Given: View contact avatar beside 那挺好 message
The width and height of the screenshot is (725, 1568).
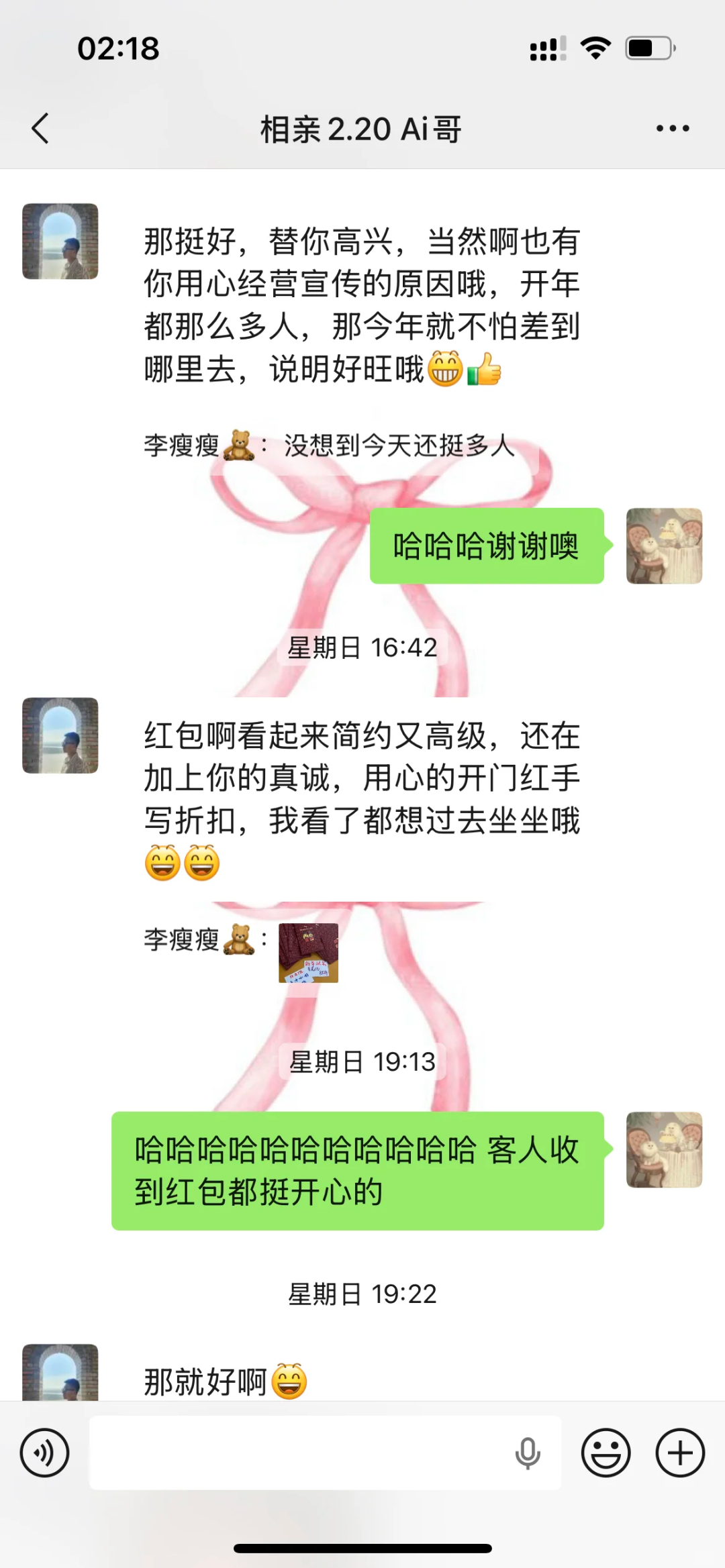Looking at the screenshot, I should (60, 242).
